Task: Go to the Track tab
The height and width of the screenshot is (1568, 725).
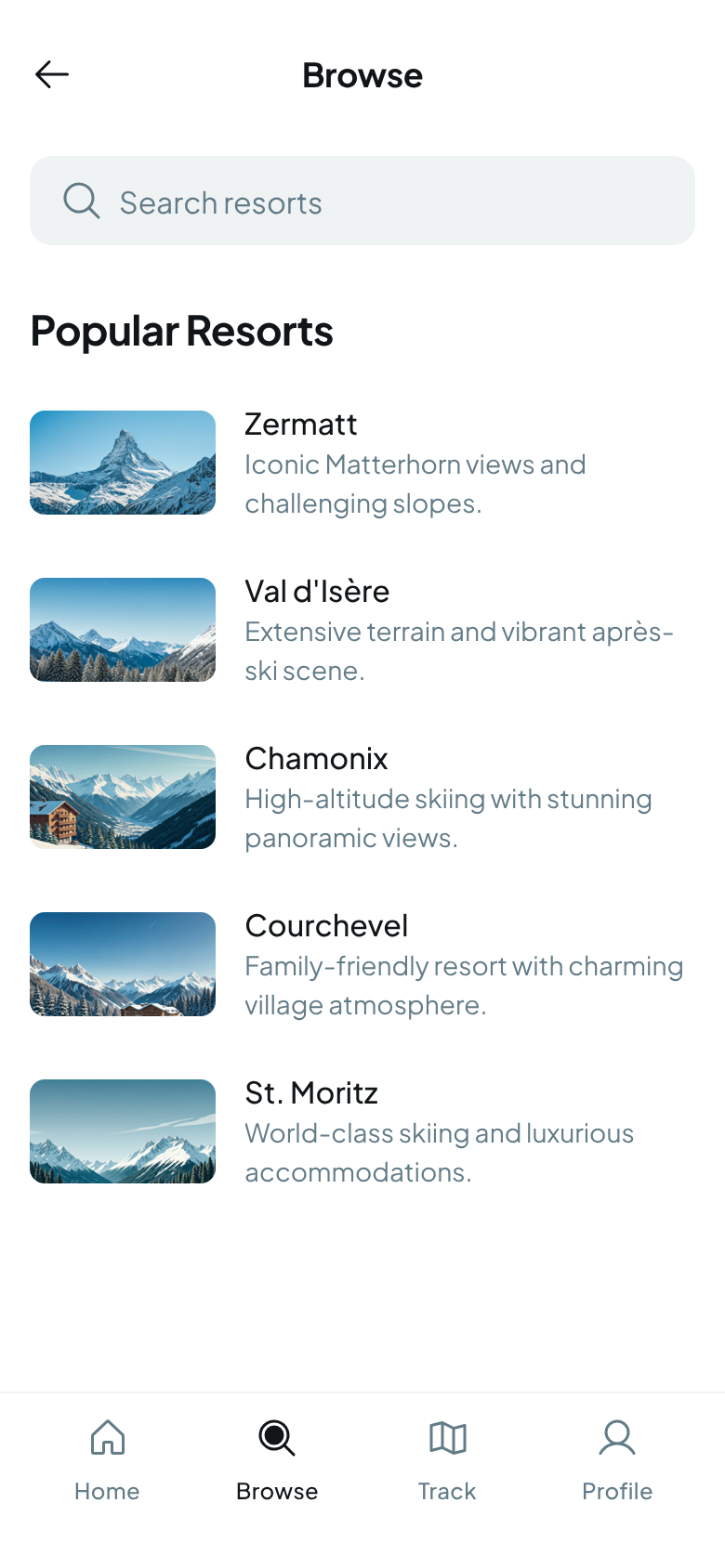Action: pyautogui.click(x=447, y=1458)
